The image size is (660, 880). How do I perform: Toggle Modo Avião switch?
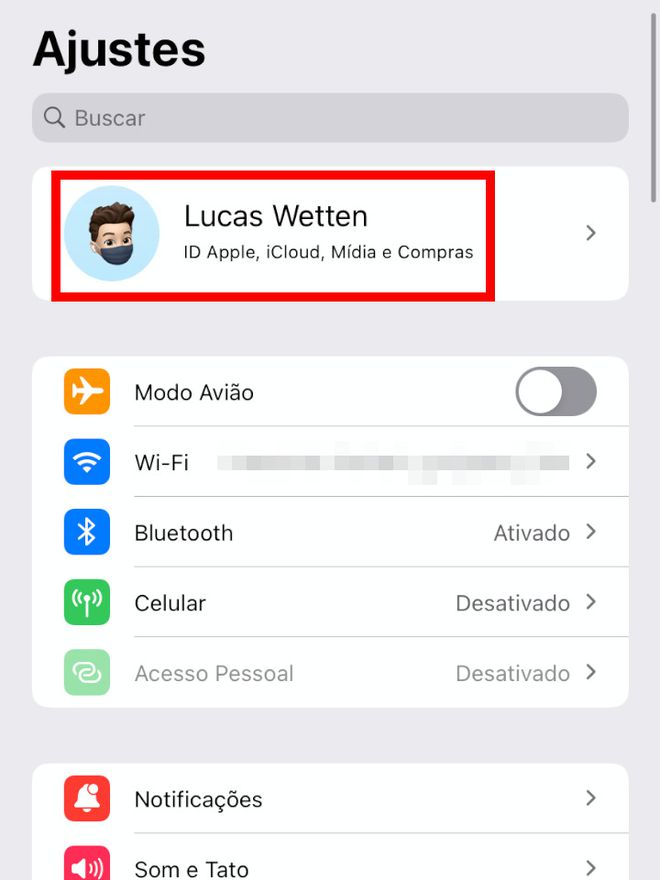point(556,392)
